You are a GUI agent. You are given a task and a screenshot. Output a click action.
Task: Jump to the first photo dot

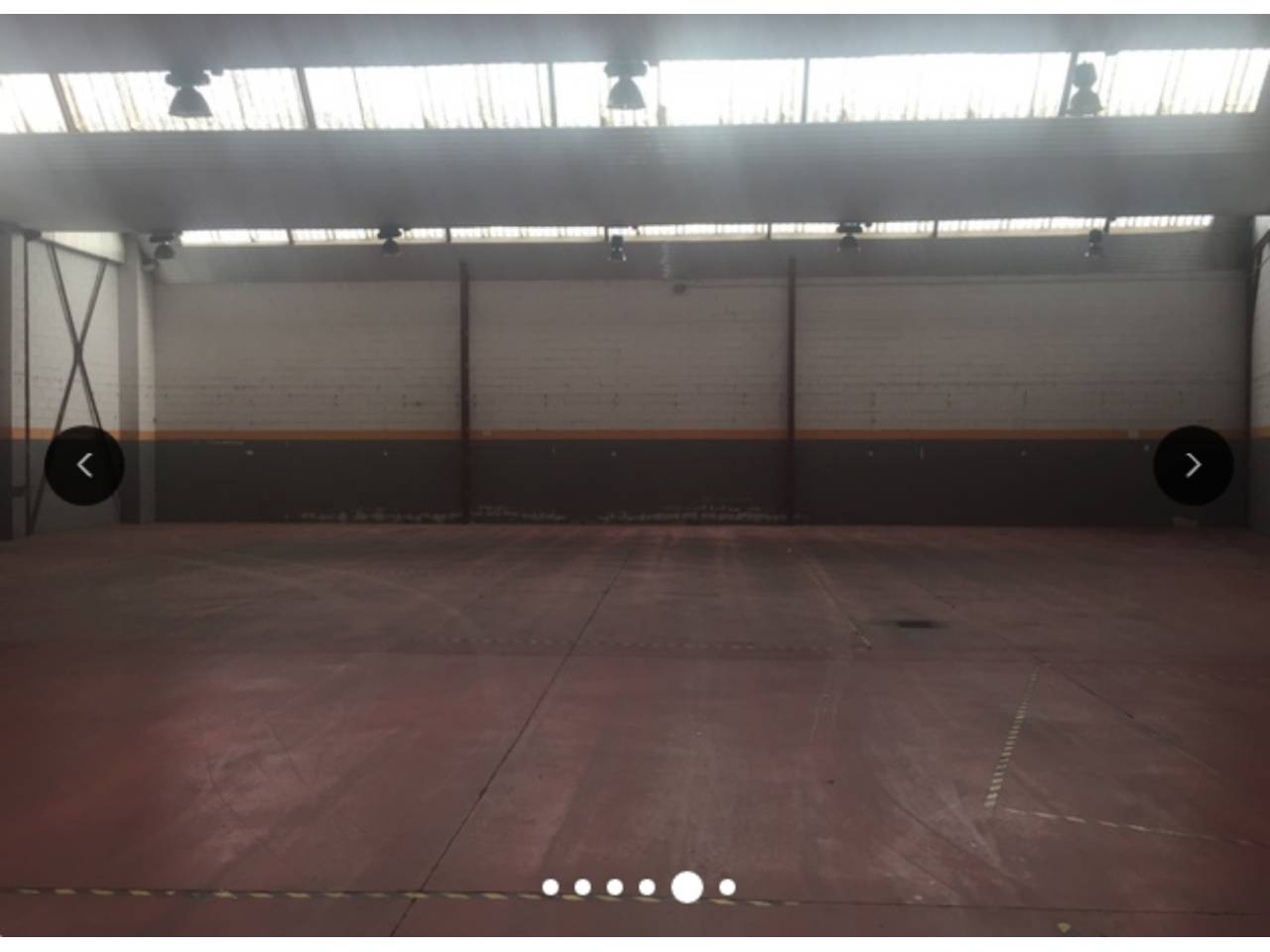[551, 888]
